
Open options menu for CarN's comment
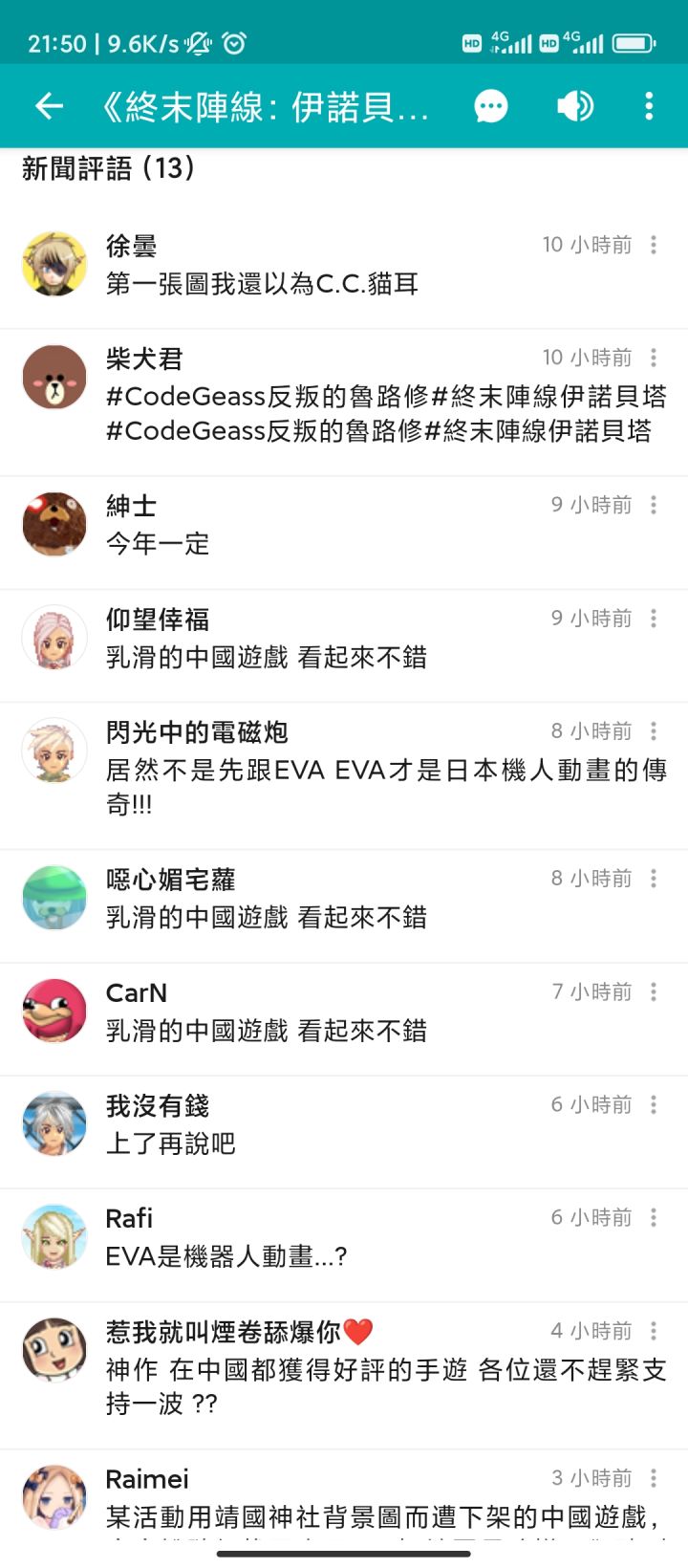pos(654,992)
